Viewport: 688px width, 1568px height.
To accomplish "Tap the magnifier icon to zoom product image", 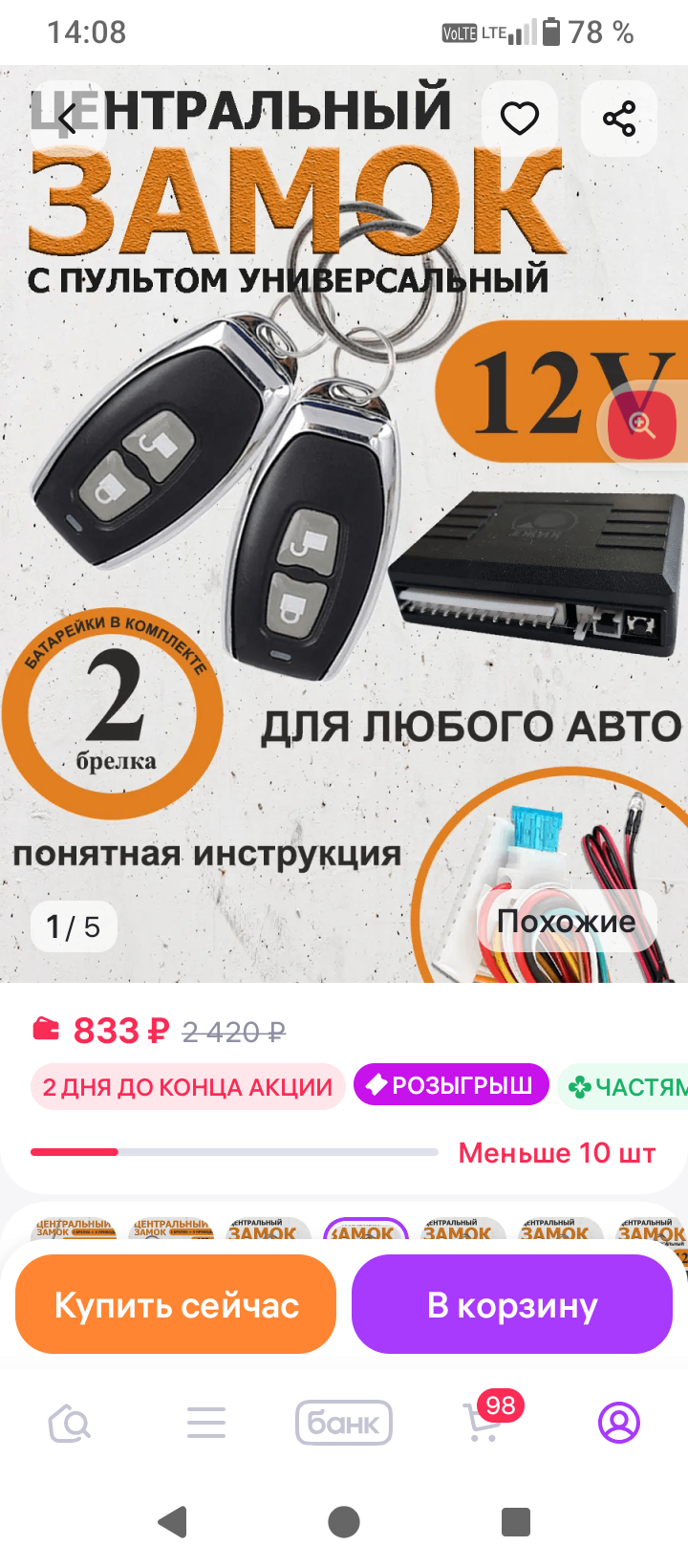I will (641, 425).
